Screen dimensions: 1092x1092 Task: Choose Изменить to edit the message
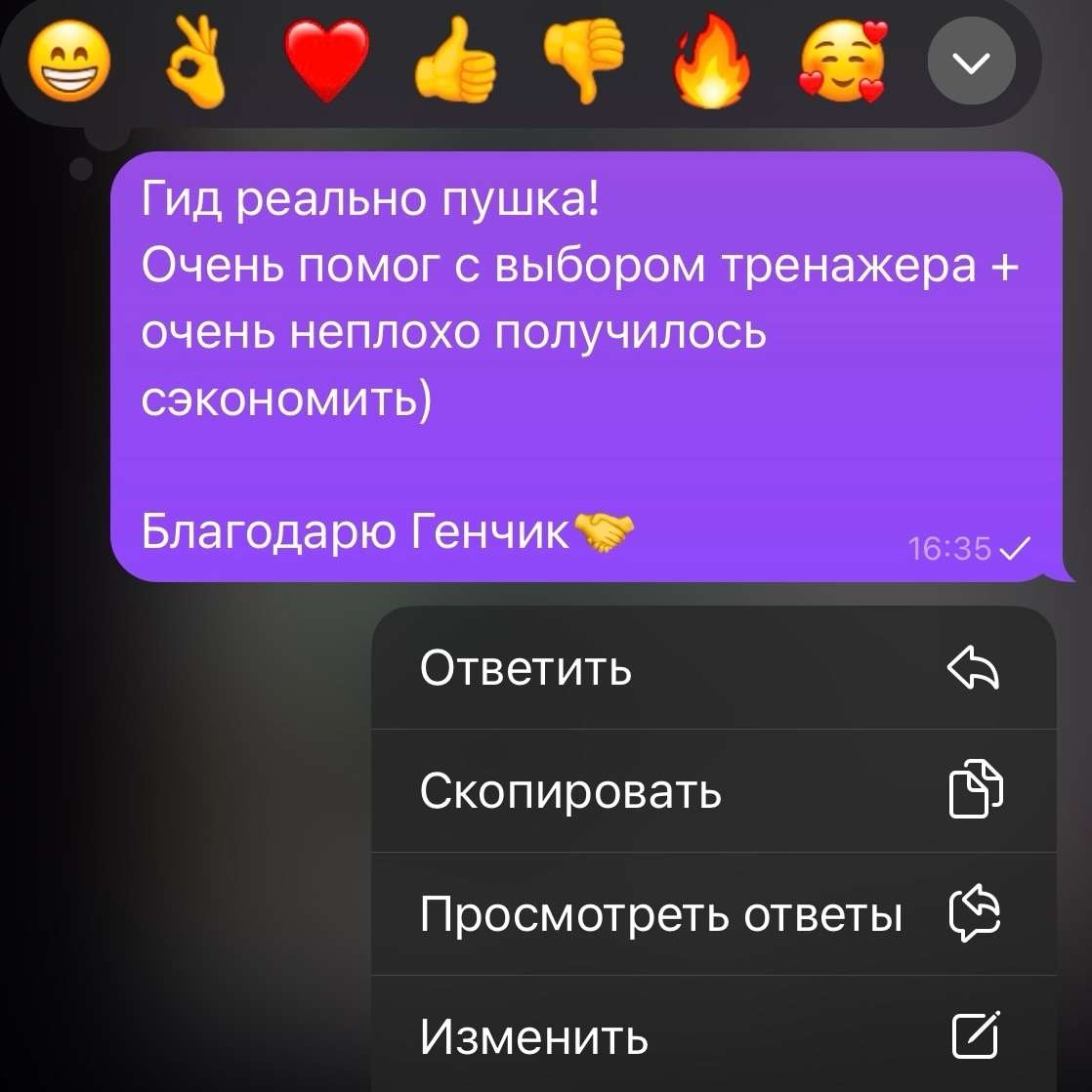[713, 1036]
